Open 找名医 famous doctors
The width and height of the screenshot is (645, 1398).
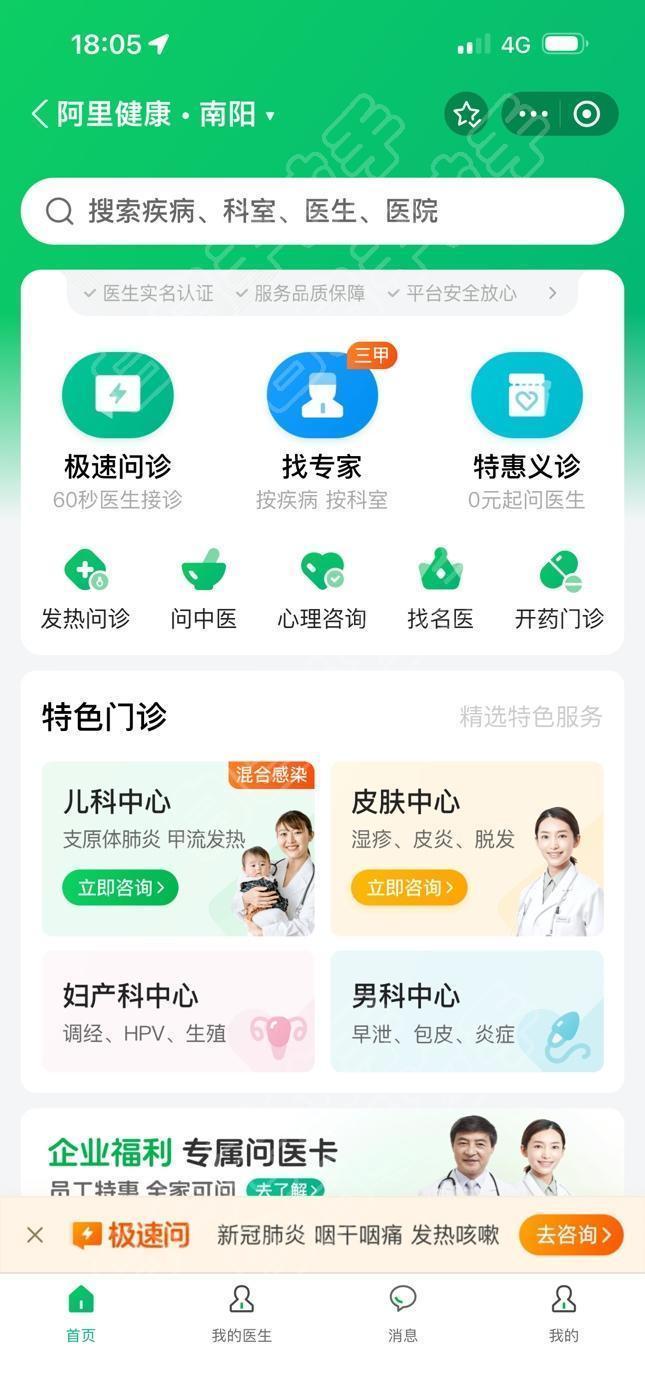(x=440, y=589)
